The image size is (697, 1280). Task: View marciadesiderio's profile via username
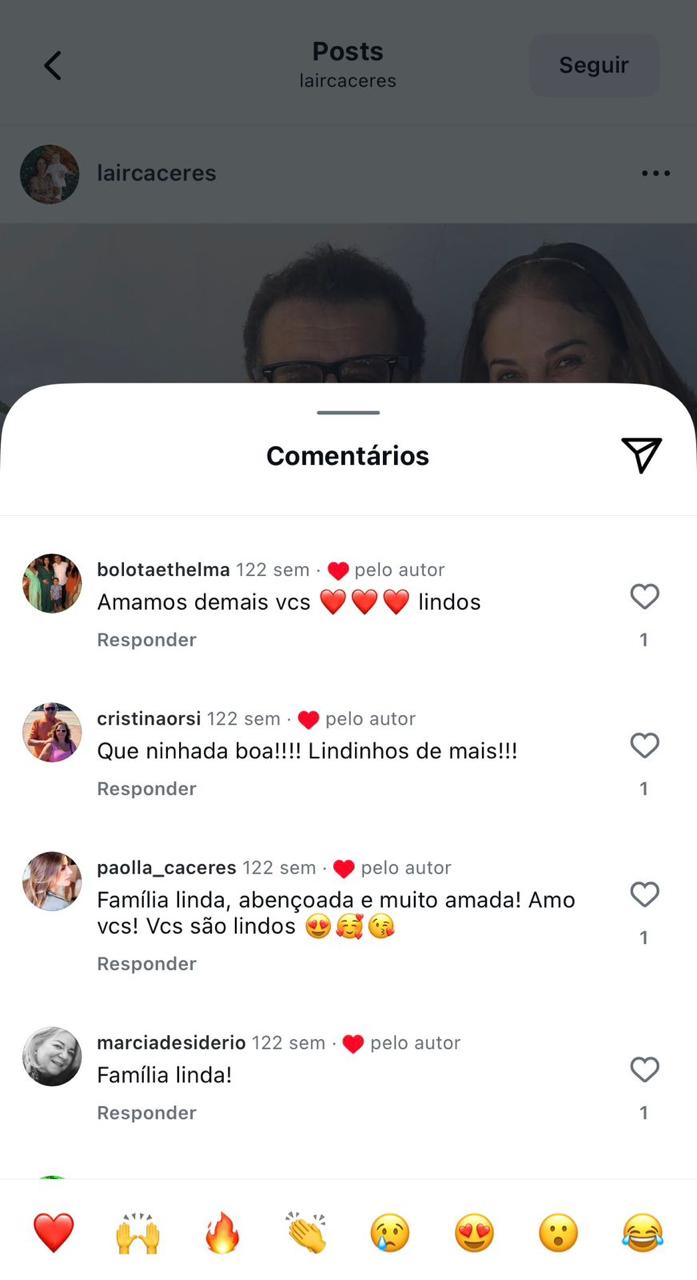coord(171,1043)
